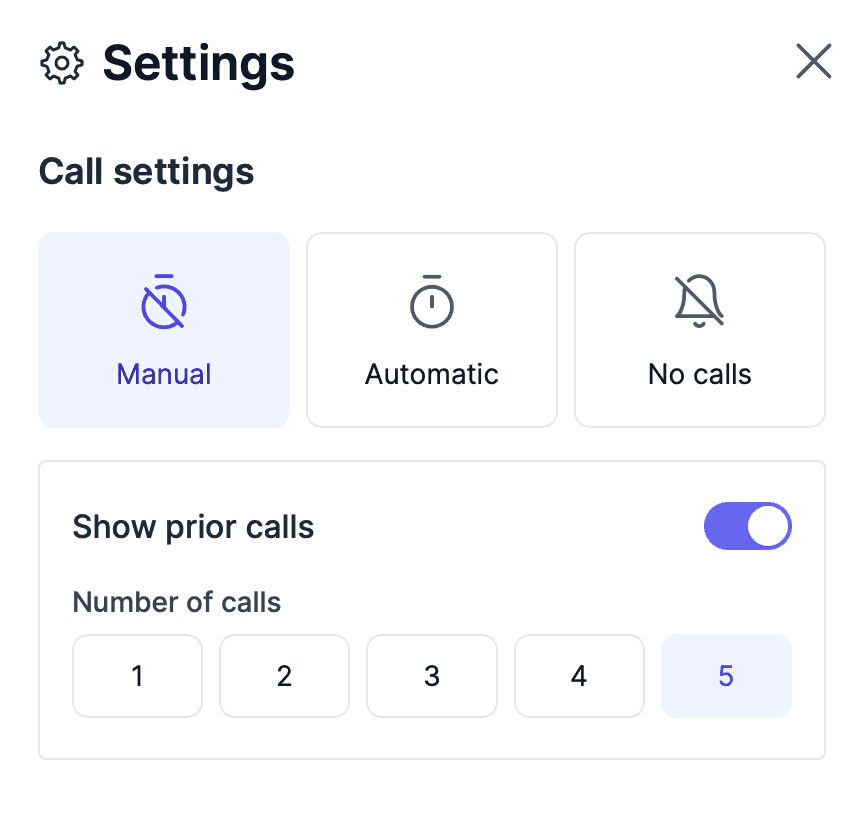Close the Settings panel

point(813,62)
